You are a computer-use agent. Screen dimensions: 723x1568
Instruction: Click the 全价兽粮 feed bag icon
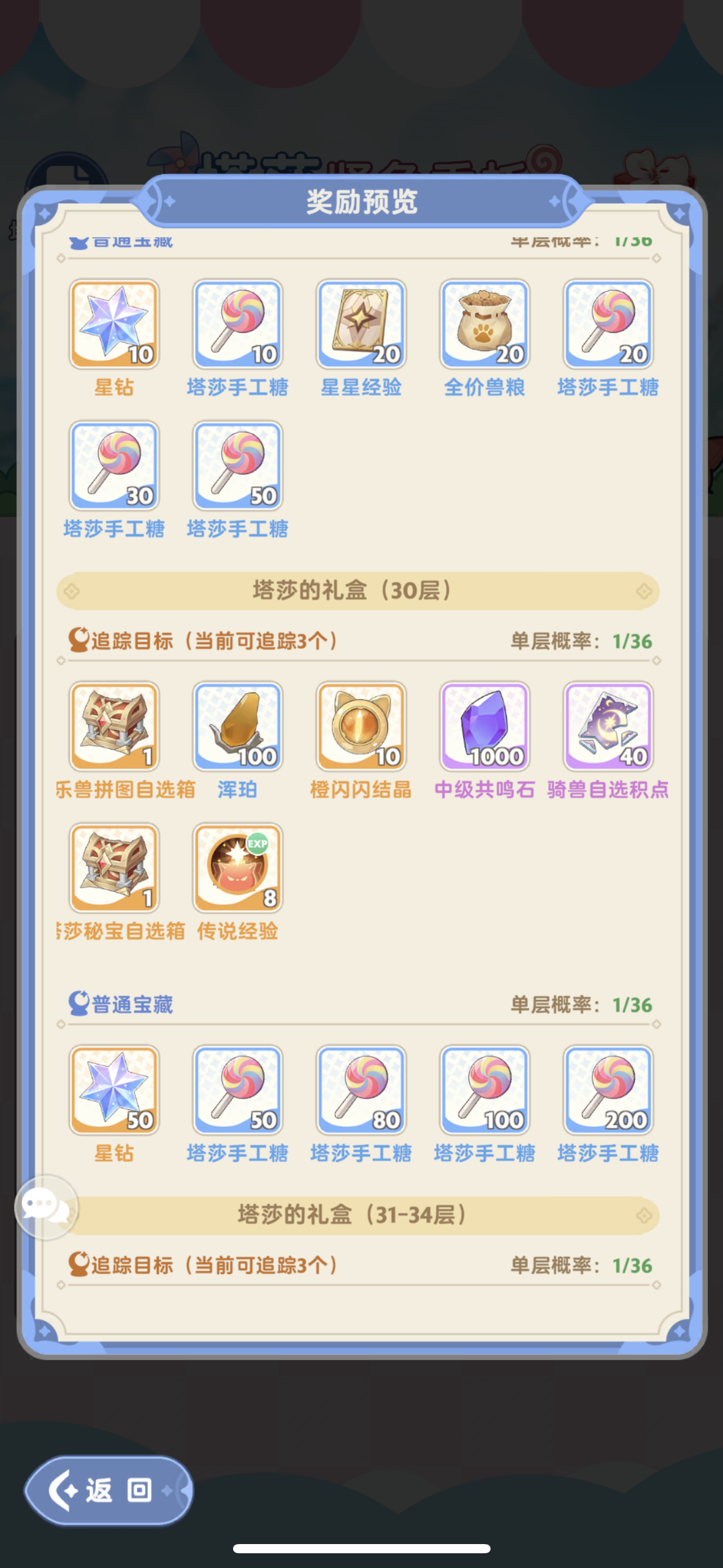tap(484, 324)
